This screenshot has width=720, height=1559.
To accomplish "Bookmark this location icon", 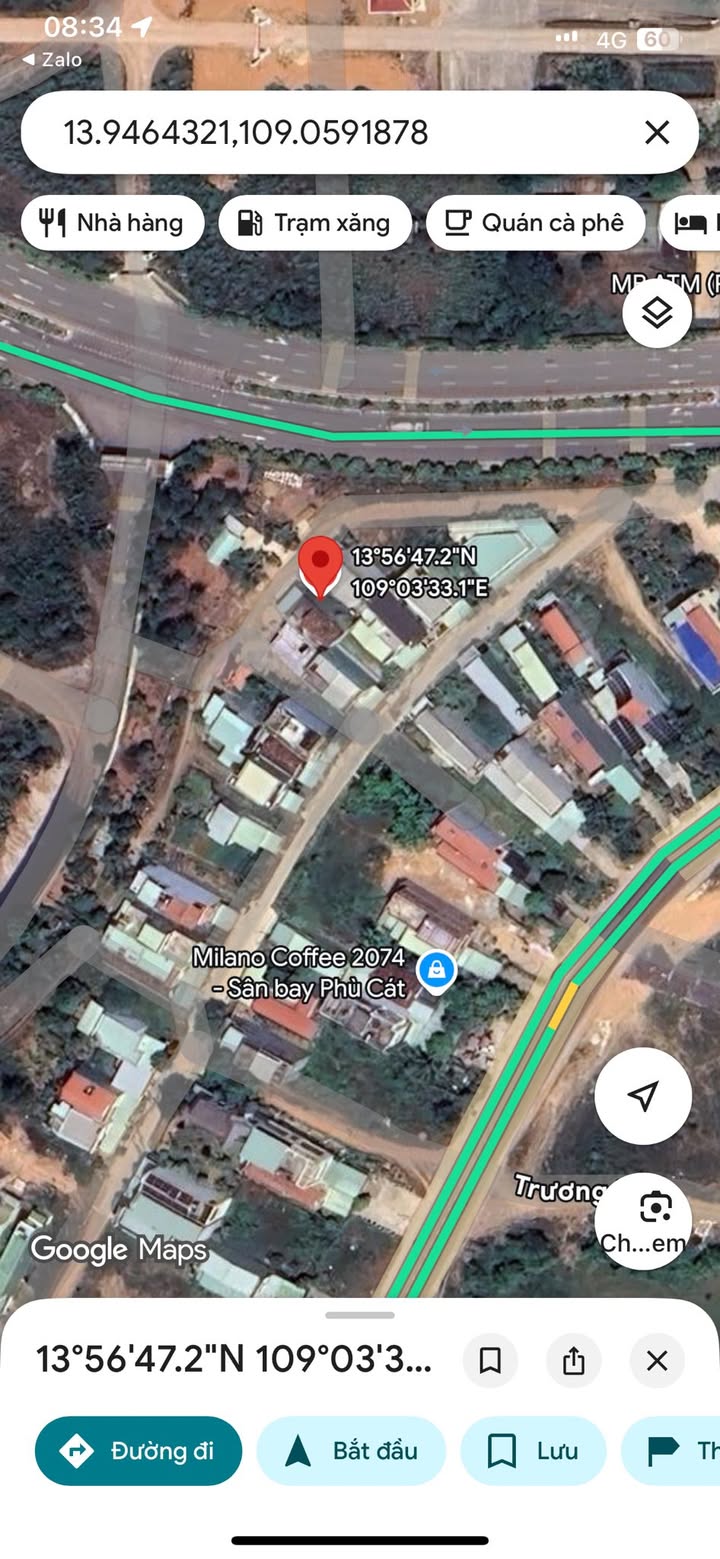I will (490, 1360).
